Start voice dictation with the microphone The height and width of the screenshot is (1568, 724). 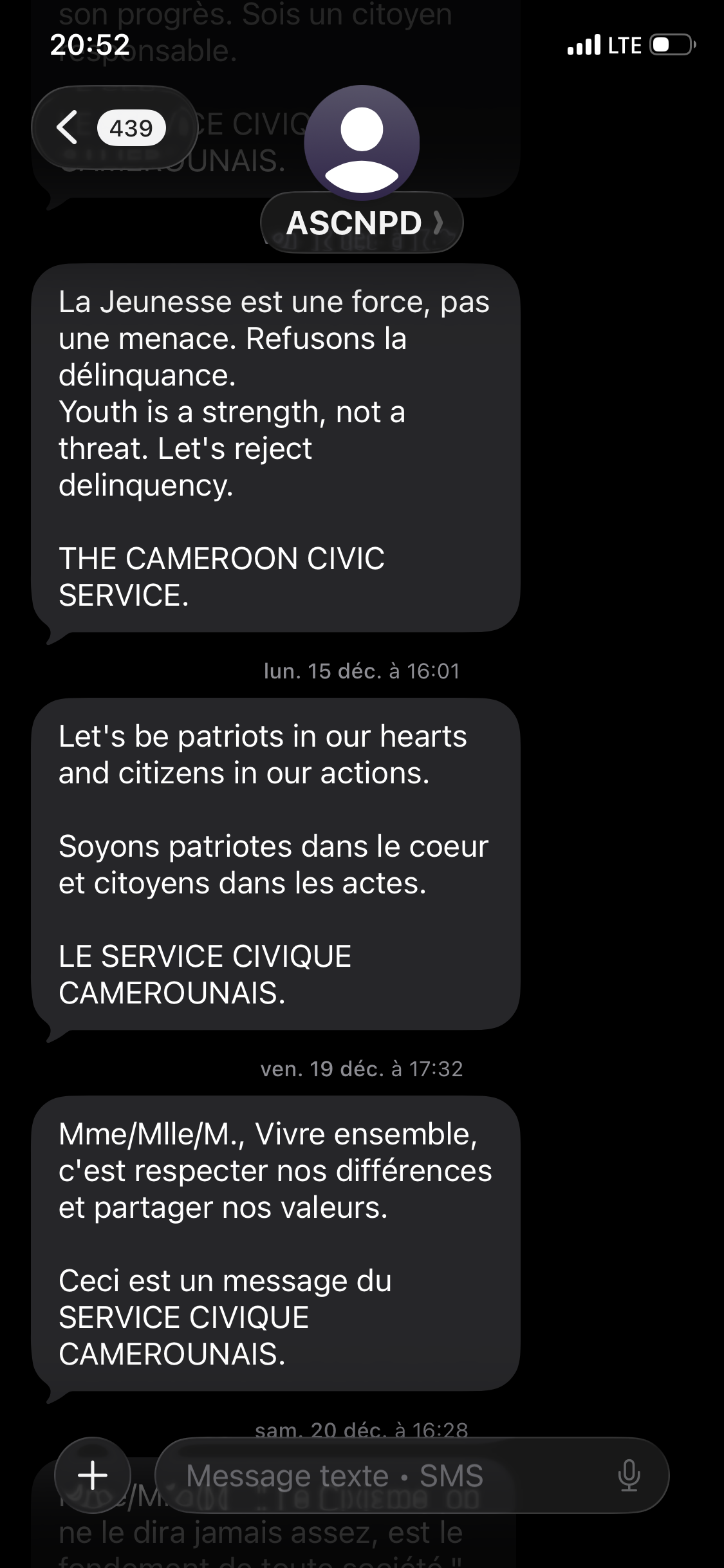[x=628, y=1475]
